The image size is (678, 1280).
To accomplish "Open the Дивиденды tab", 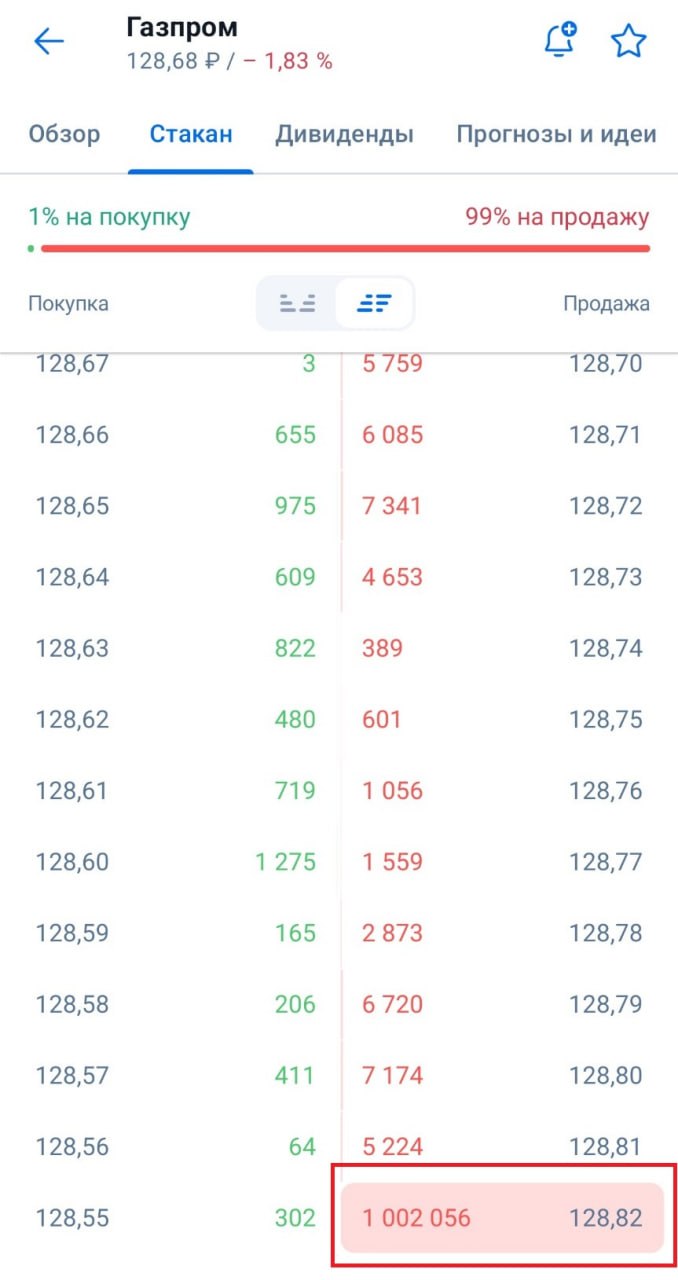I will 345,134.
